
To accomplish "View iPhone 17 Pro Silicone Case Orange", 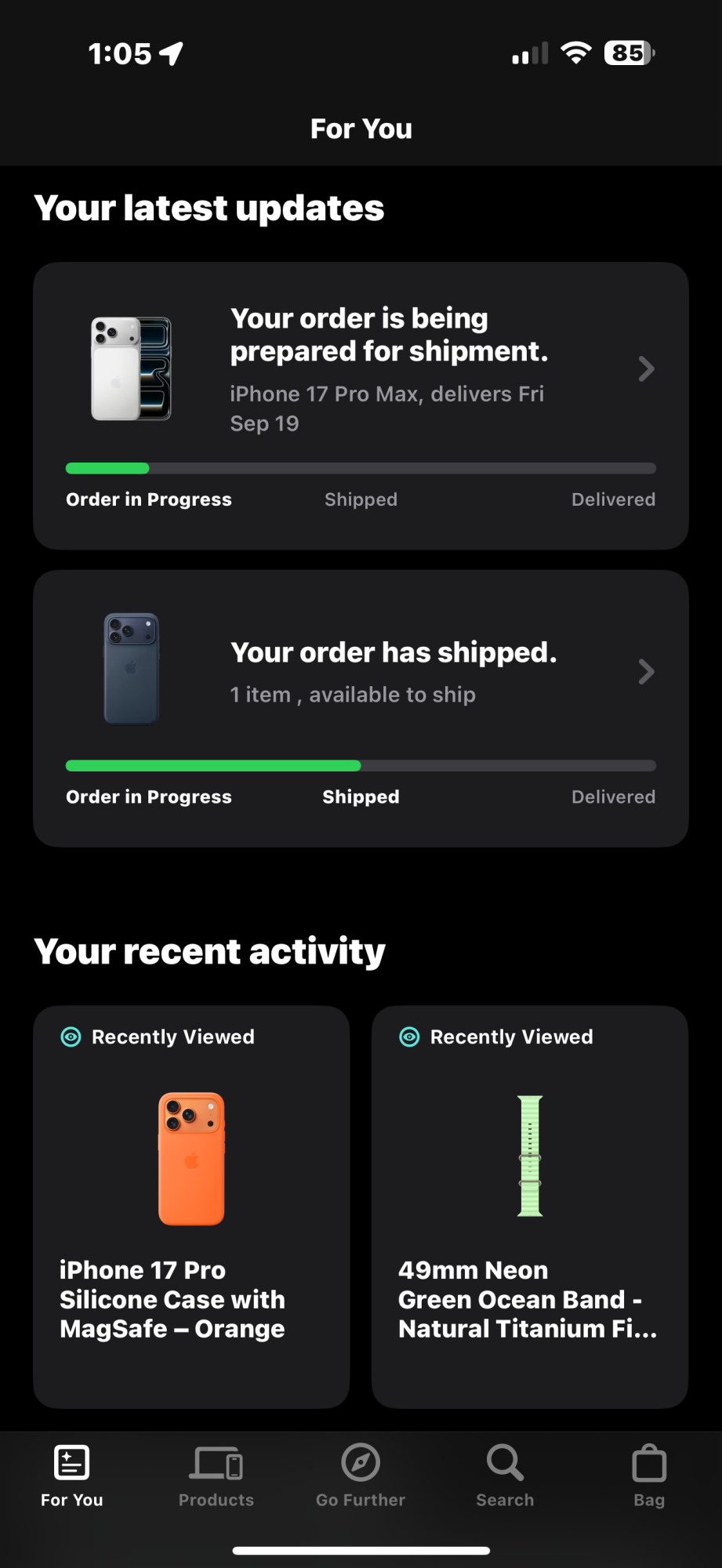I will [x=191, y=1207].
